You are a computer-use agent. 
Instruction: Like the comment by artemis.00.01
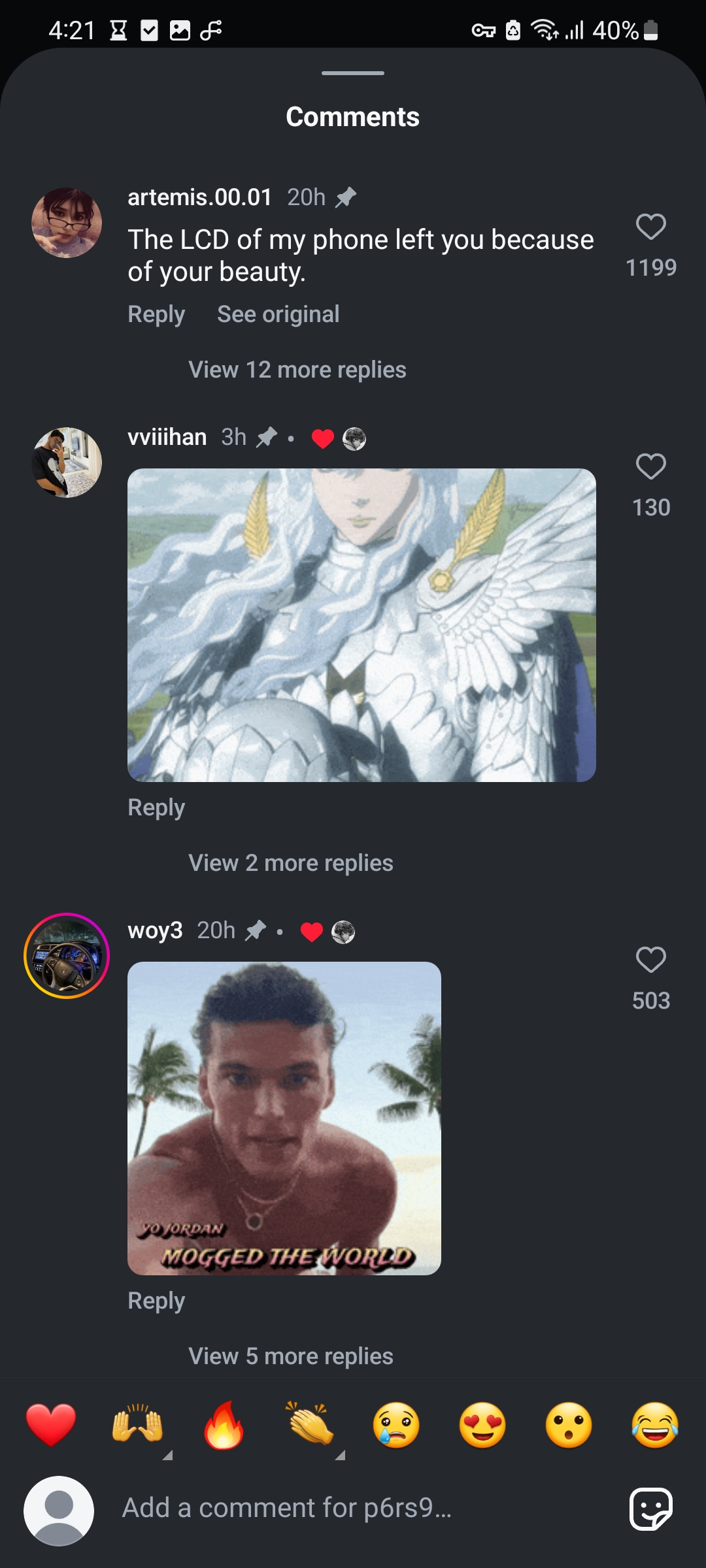(x=650, y=227)
